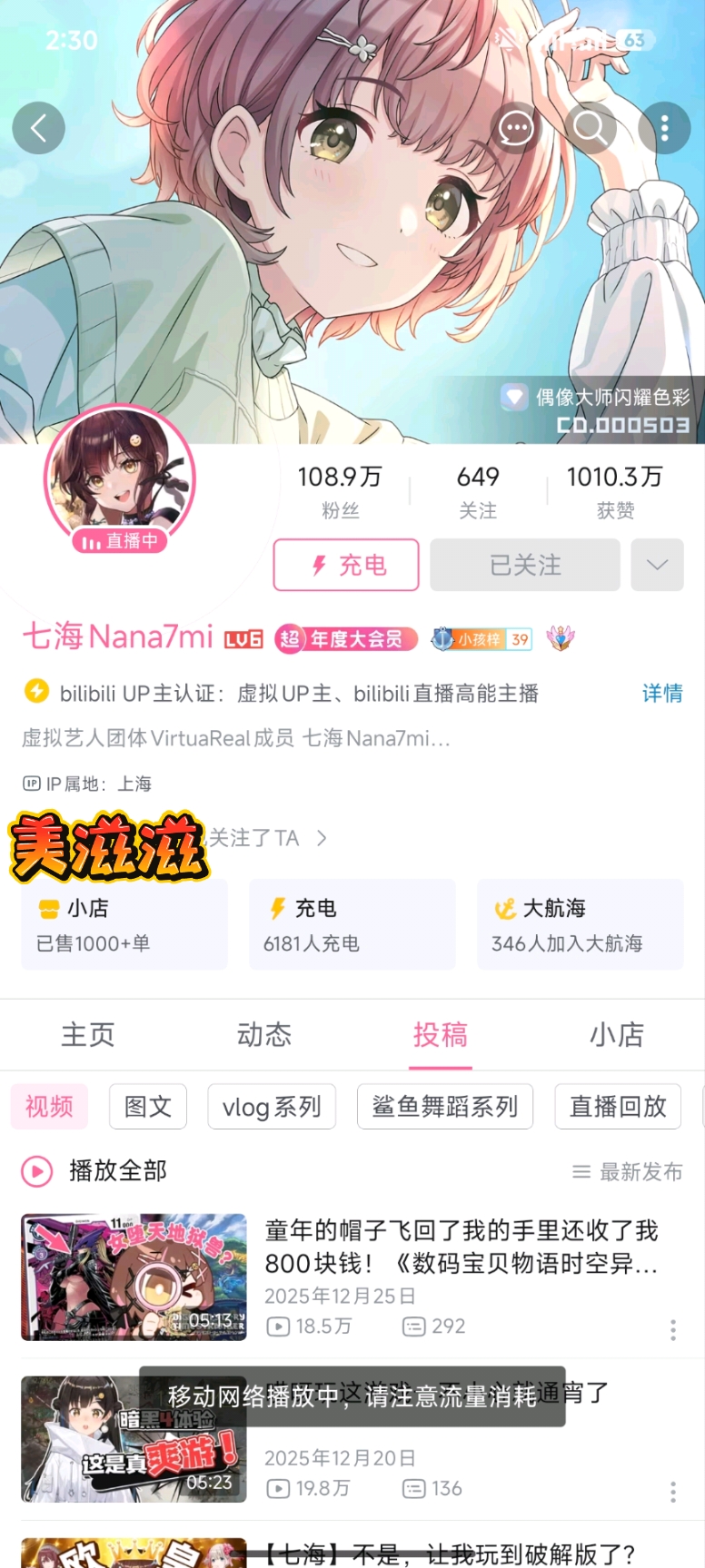The width and height of the screenshot is (705, 1568).
Task: Expand the dropdown next to 已关注
Action: (657, 565)
